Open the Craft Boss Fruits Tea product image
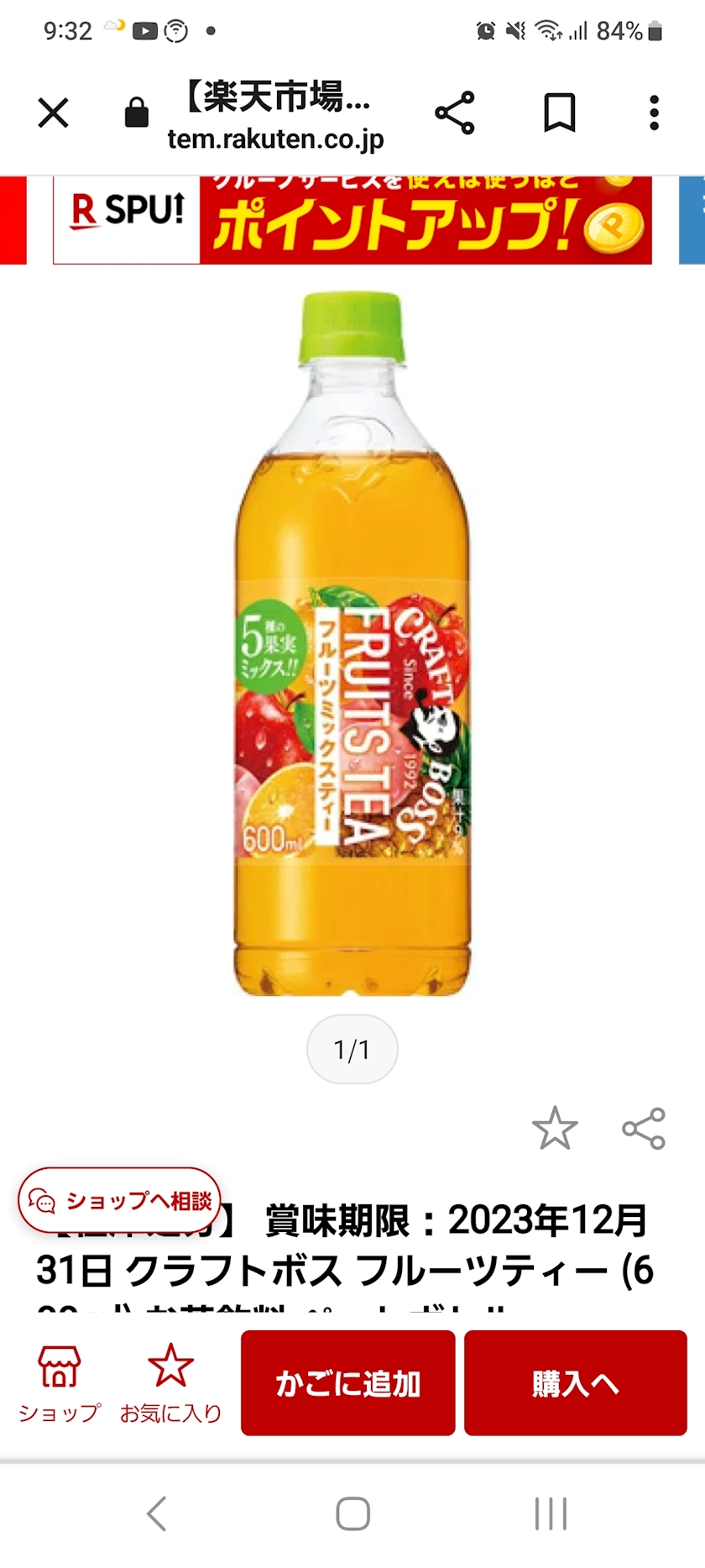 pos(352,644)
